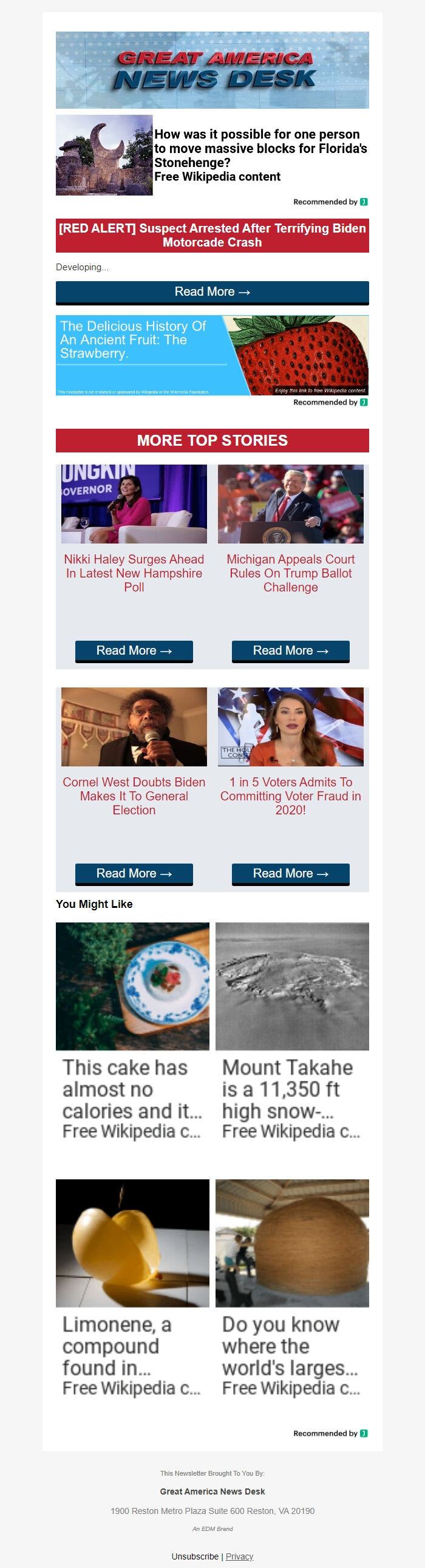
Task: Read more about Nikki Haley's poll surge
Action: click(134, 650)
